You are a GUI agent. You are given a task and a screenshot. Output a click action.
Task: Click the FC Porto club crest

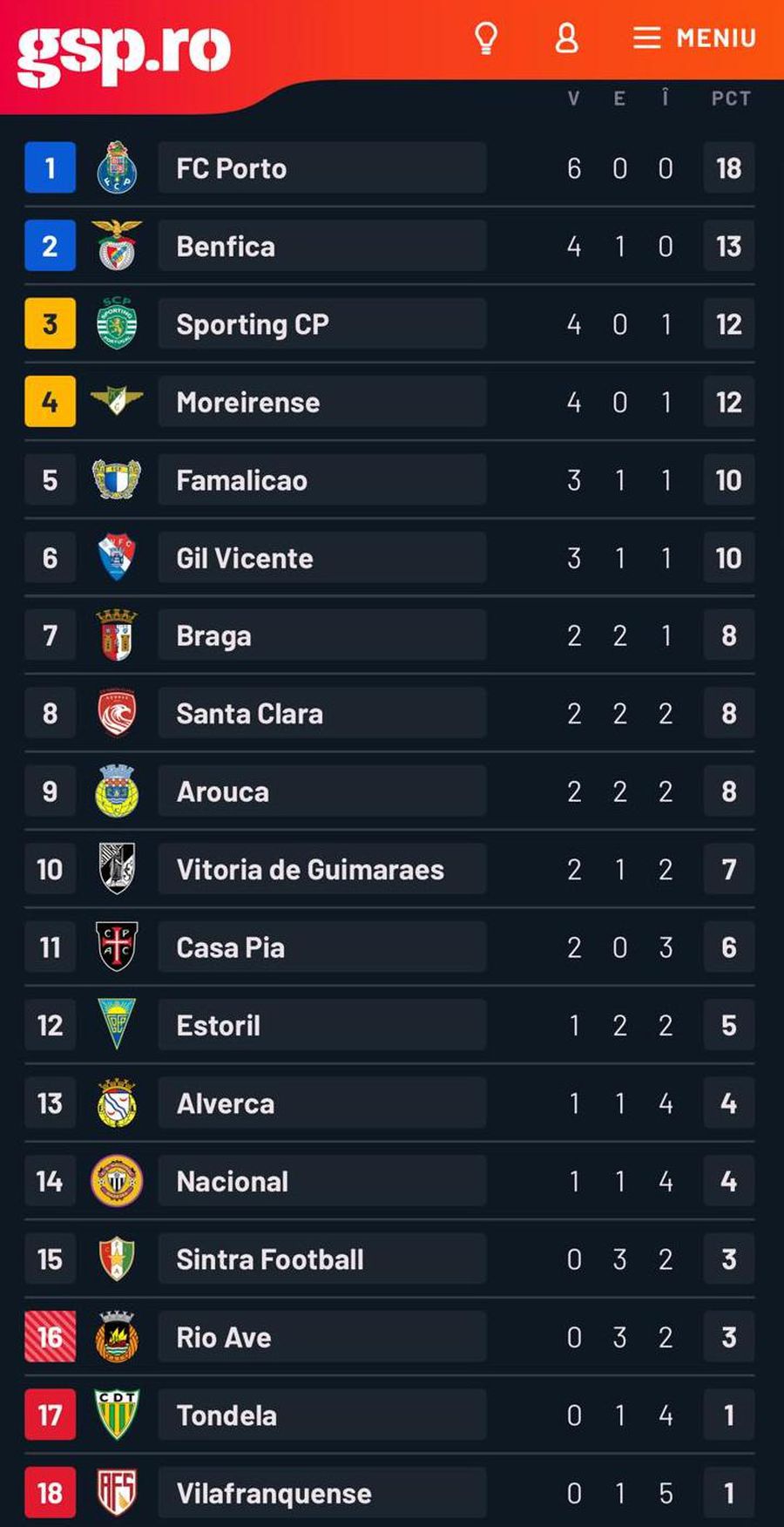point(118,167)
